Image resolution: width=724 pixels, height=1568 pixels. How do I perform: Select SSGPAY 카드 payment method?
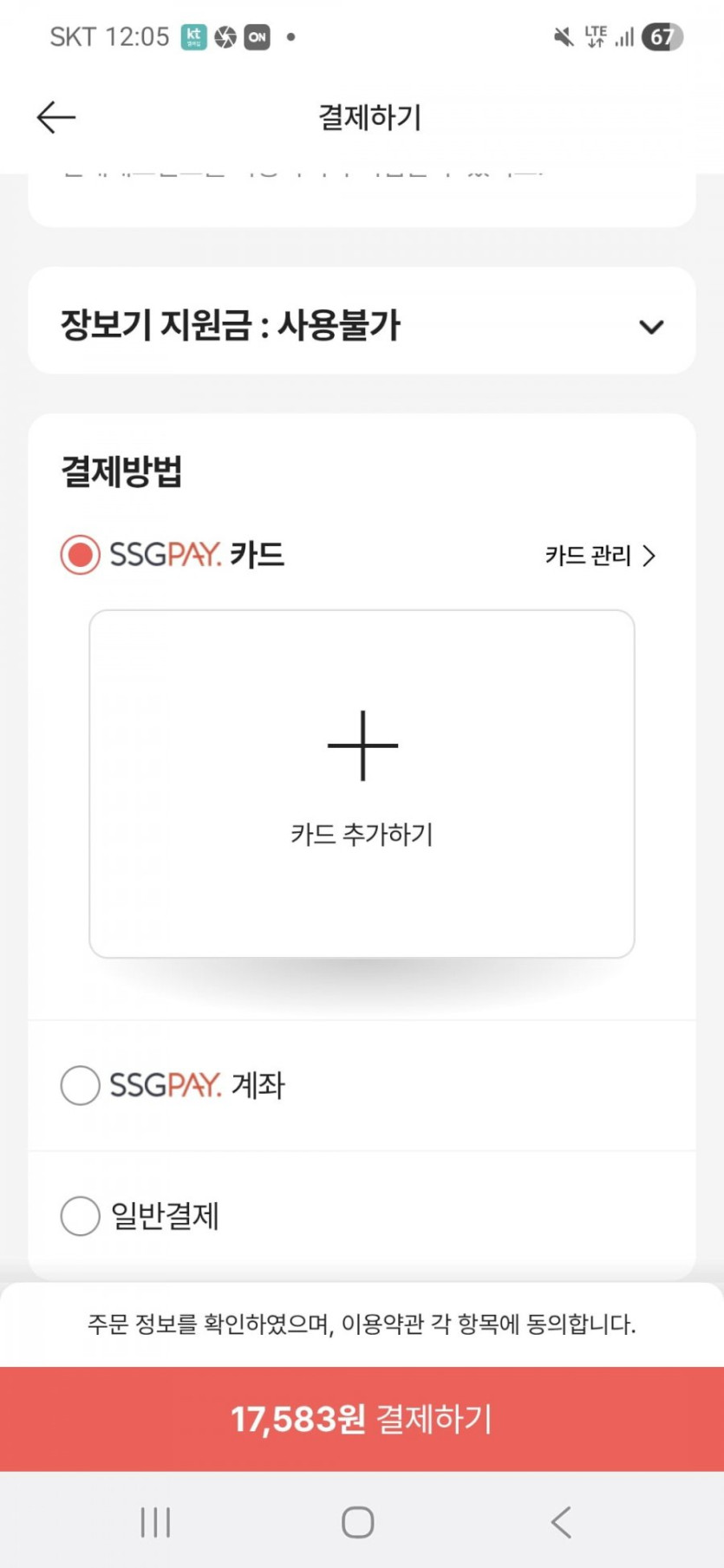tap(81, 555)
